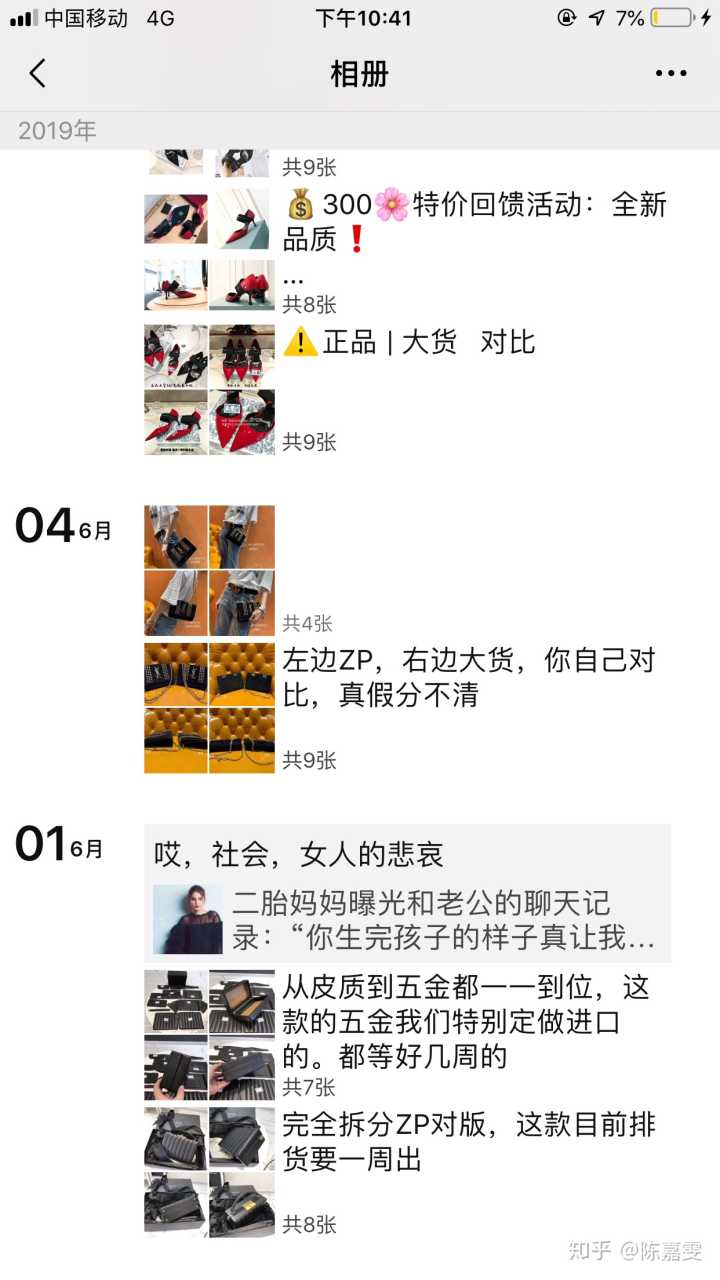Open the three-dot overflow menu
Viewport: 720px width, 1280px height.
670,73
